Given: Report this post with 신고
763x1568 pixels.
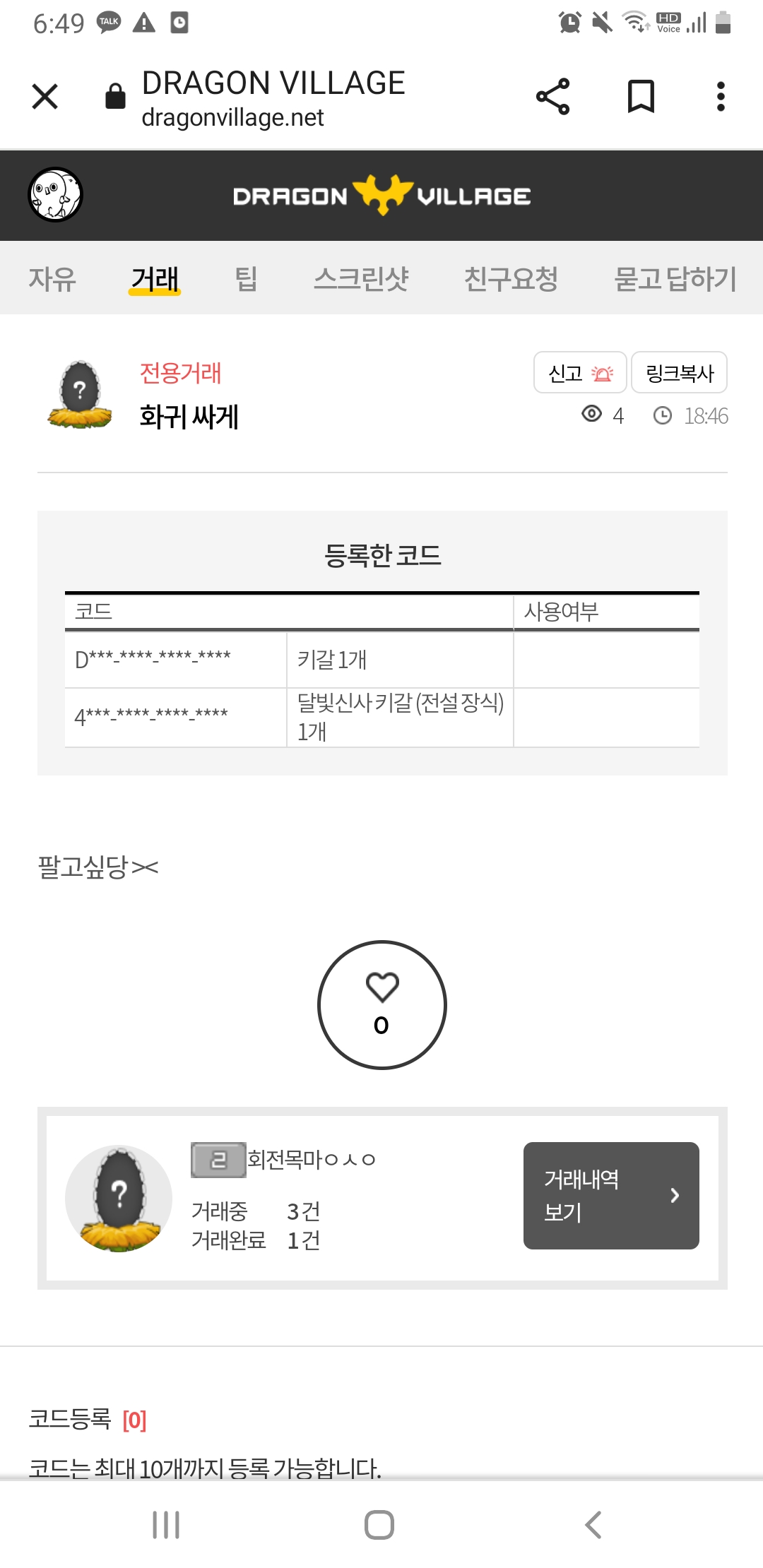Looking at the screenshot, I should pos(580,372).
